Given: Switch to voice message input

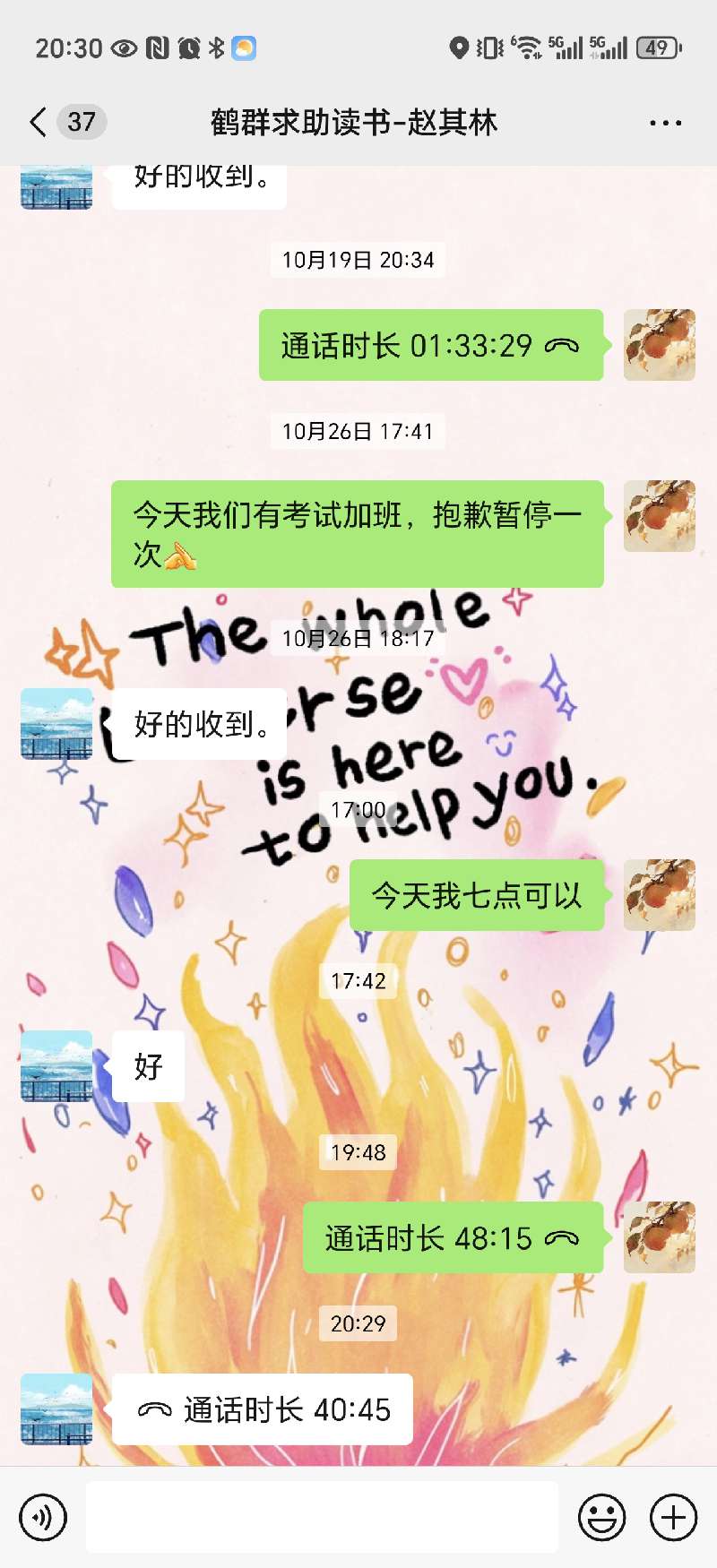Looking at the screenshot, I should [43, 1518].
